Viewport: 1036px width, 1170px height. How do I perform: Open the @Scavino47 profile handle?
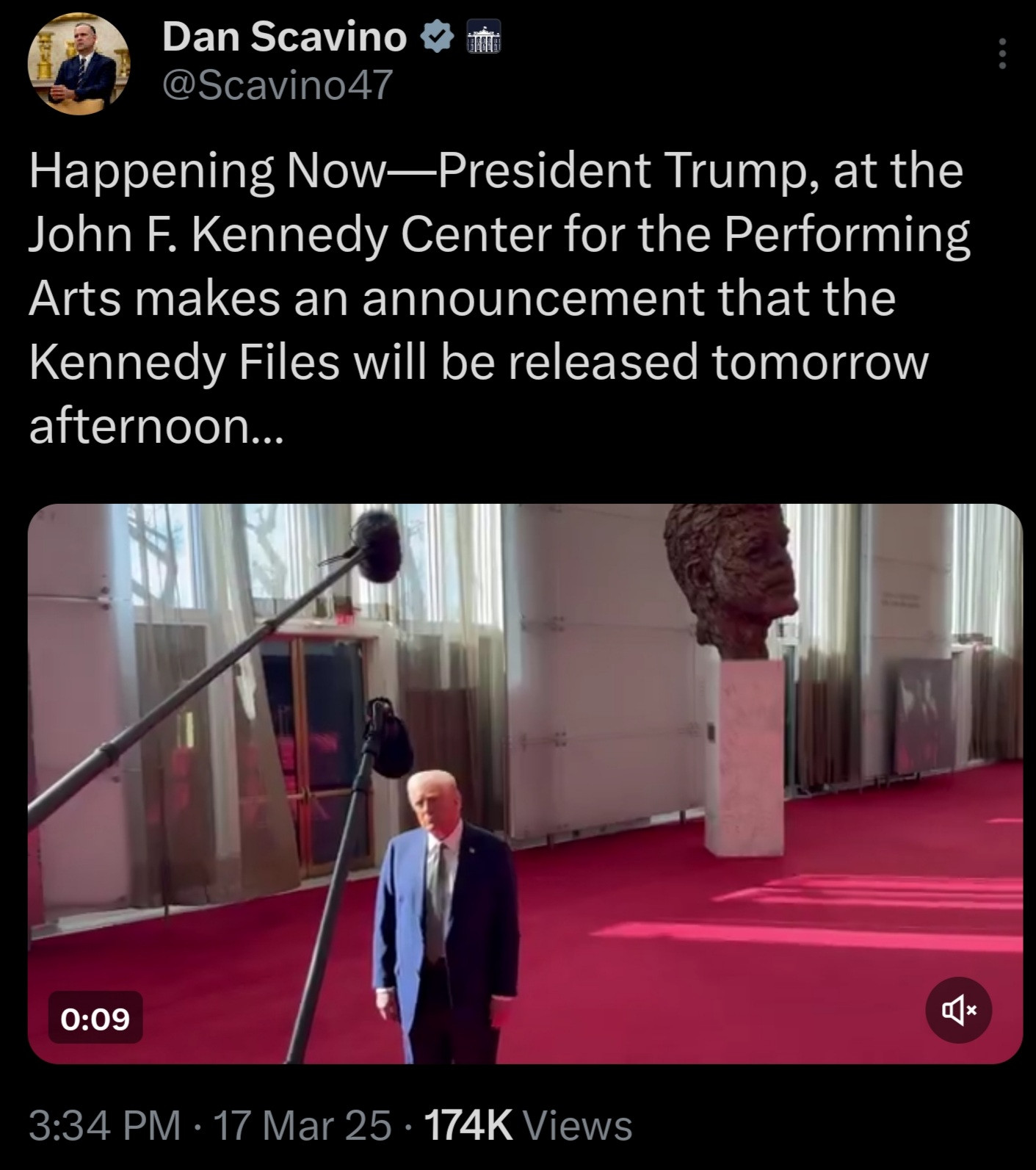click(x=278, y=85)
